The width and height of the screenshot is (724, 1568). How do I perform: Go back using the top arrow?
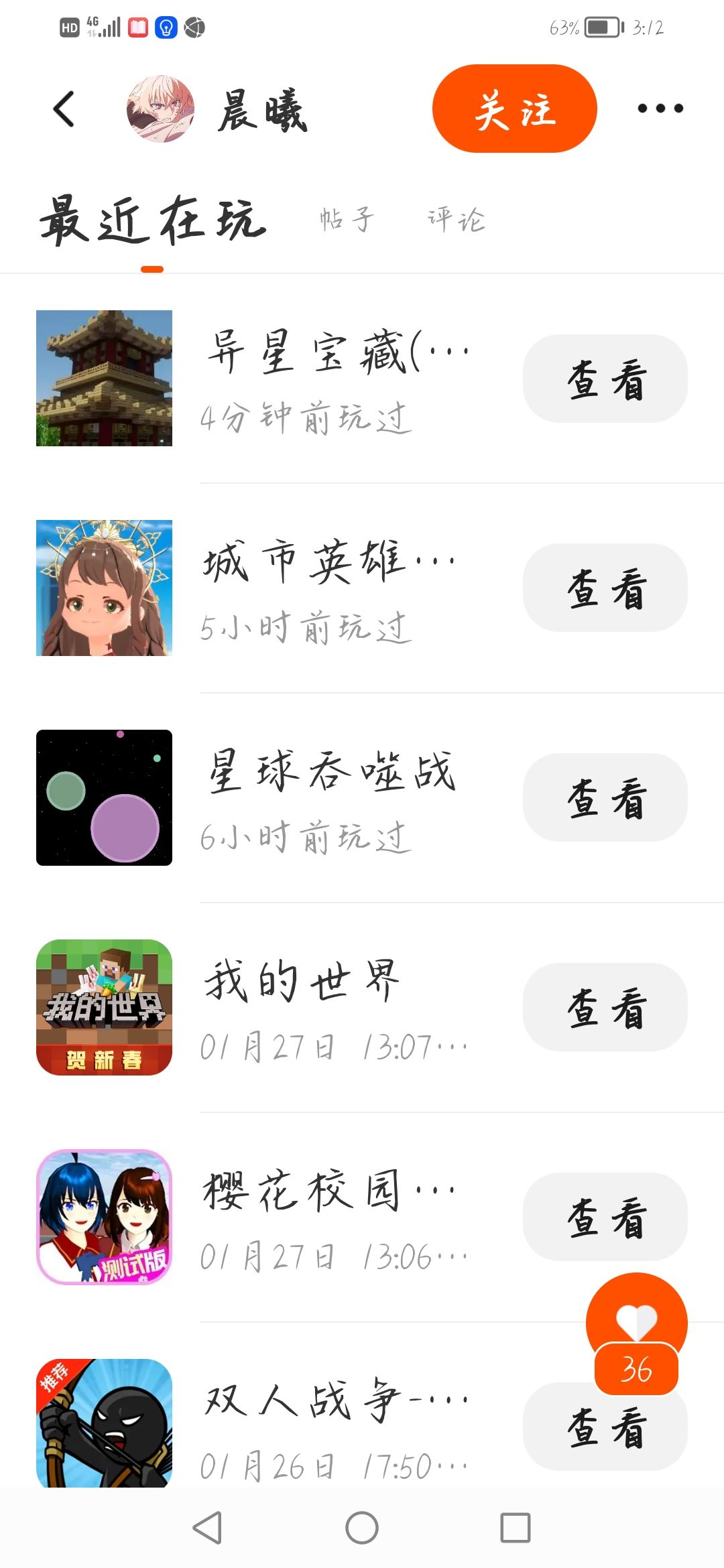pos(64,109)
